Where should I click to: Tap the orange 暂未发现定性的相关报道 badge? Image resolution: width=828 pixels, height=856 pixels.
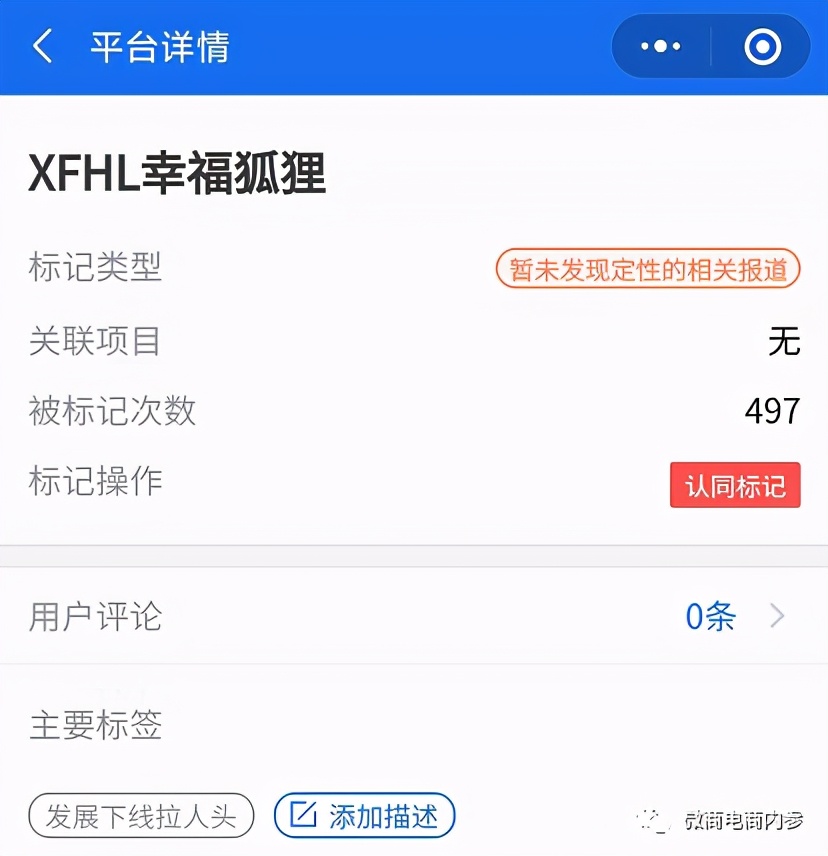coord(647,268)
